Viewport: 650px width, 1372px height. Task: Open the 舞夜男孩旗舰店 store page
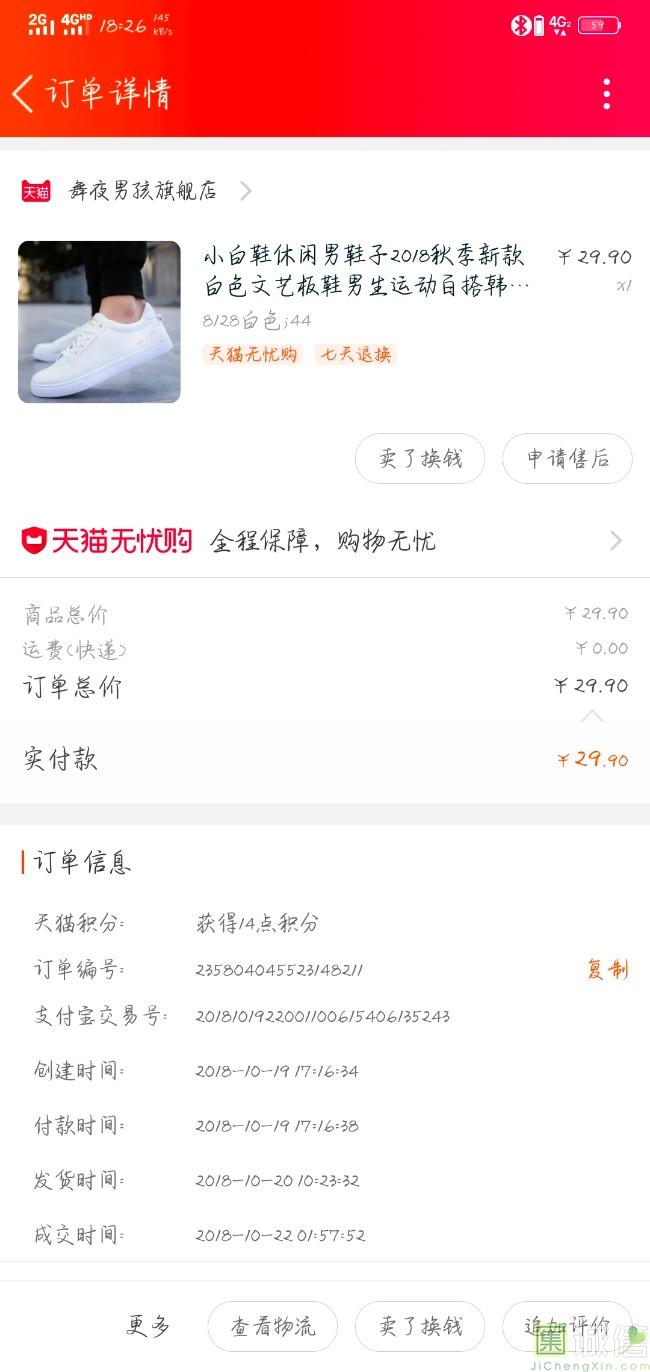pyautogui.click(x=143, y=190)
